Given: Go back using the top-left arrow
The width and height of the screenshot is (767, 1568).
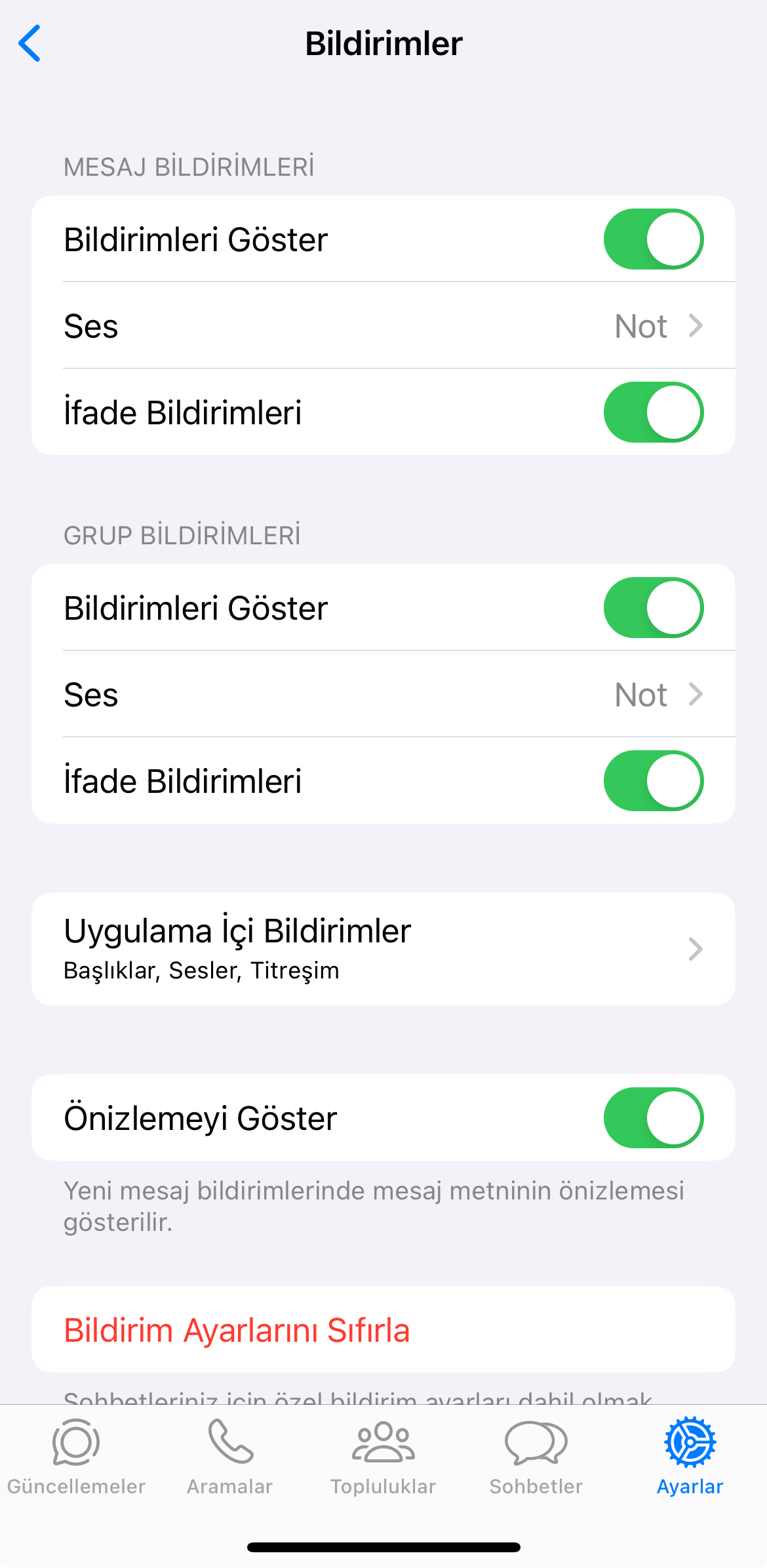Looking at the screenshot, I should pyautogui.click(x=29, y=43).
